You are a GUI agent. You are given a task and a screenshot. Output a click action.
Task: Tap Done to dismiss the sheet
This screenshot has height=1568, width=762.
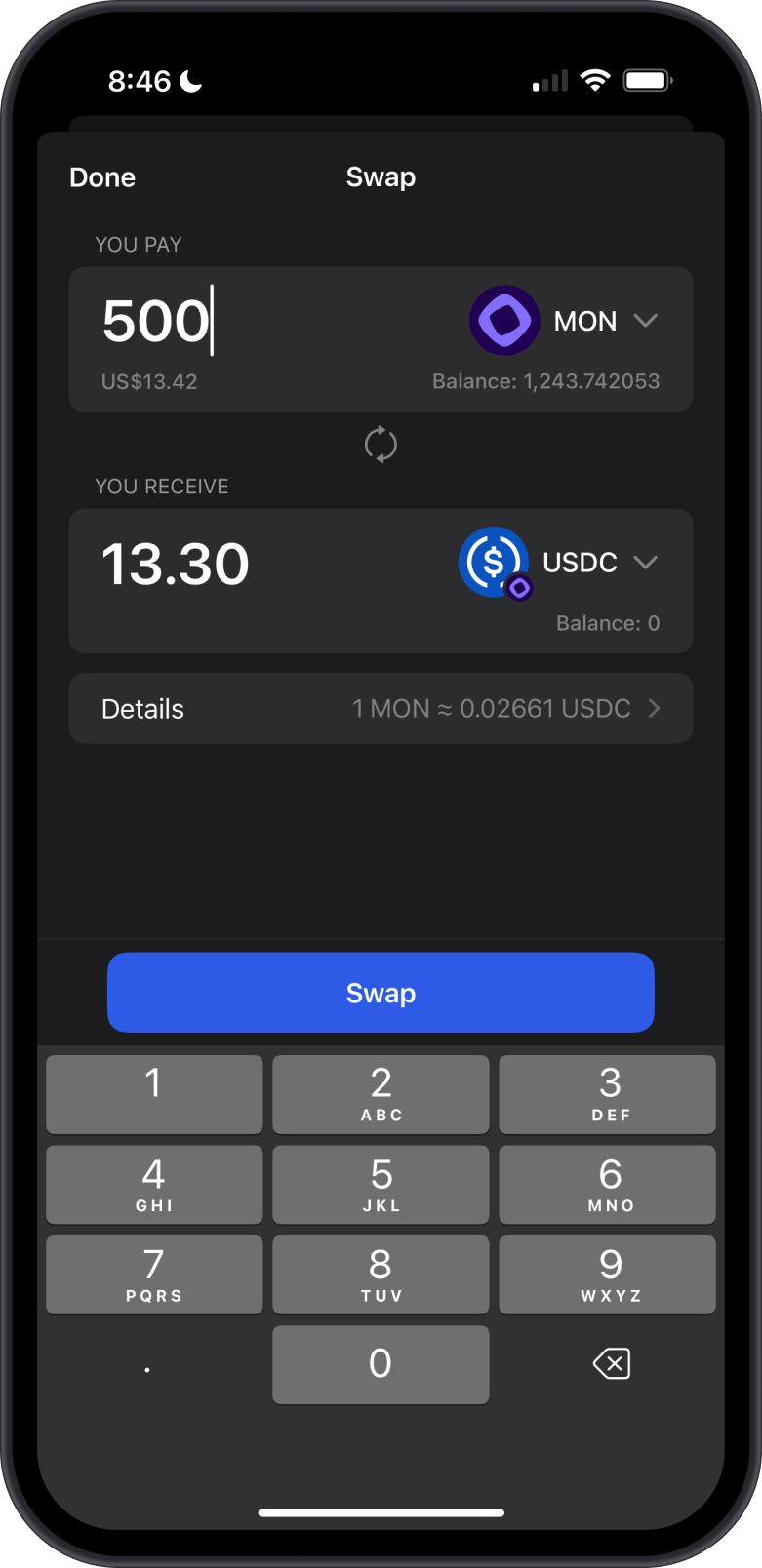point(101,176)
